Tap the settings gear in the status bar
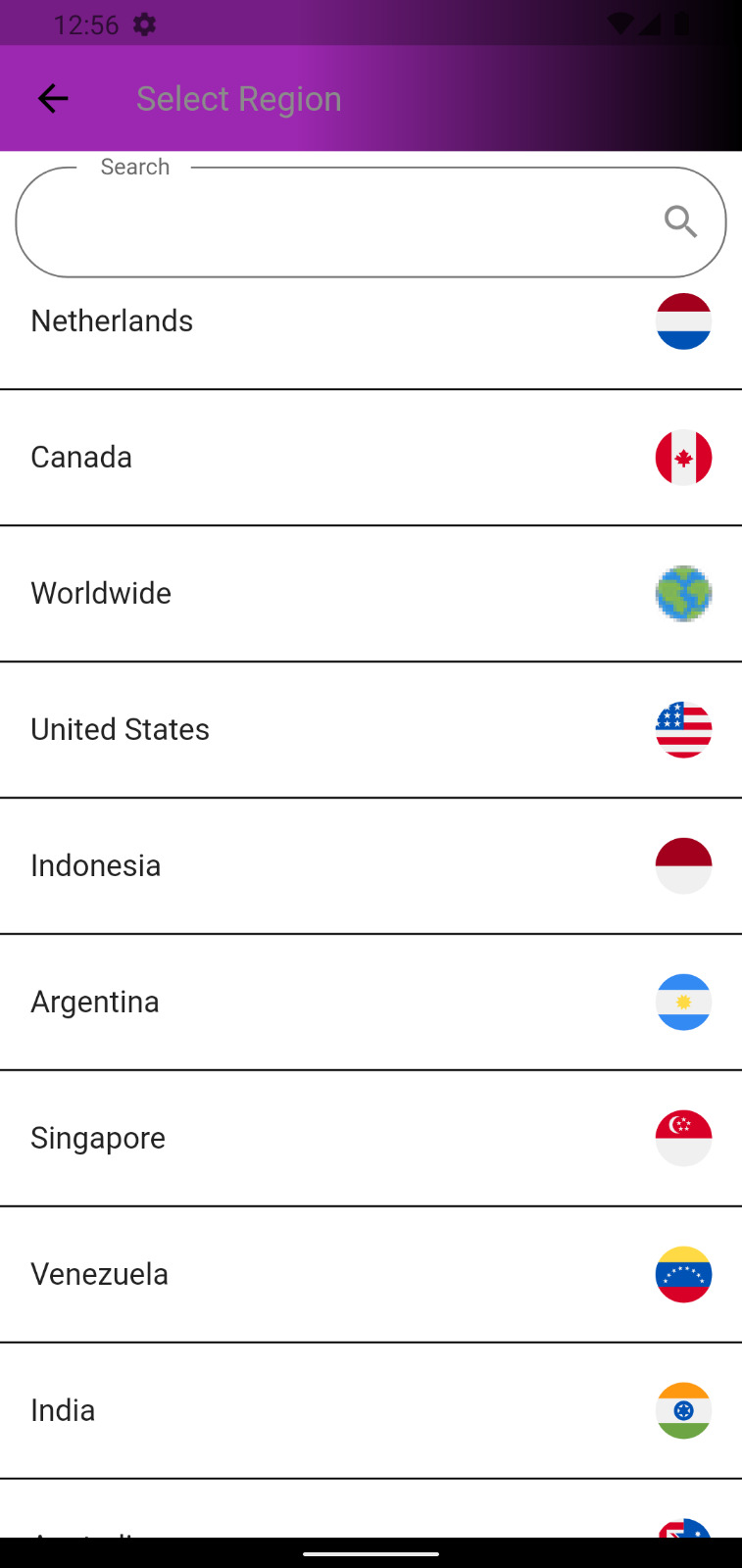 (144, 24)
